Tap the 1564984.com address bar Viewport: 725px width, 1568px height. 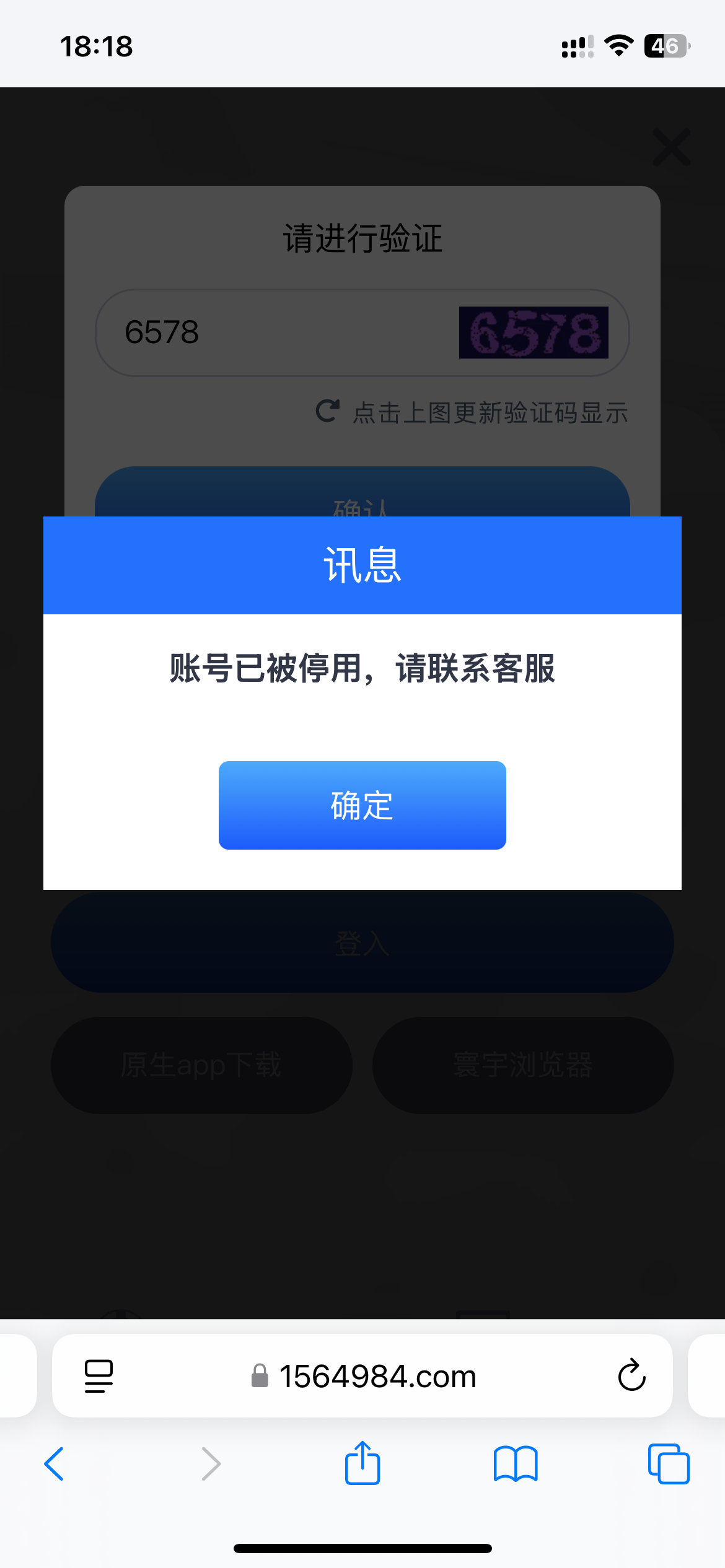[364, 1375]
